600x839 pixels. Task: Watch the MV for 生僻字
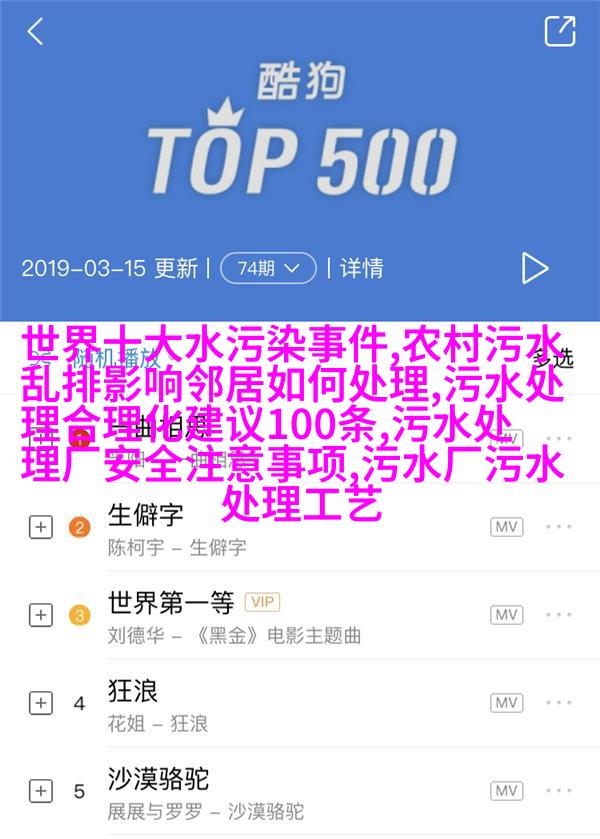pyautogui.click(x=507, y=526)
